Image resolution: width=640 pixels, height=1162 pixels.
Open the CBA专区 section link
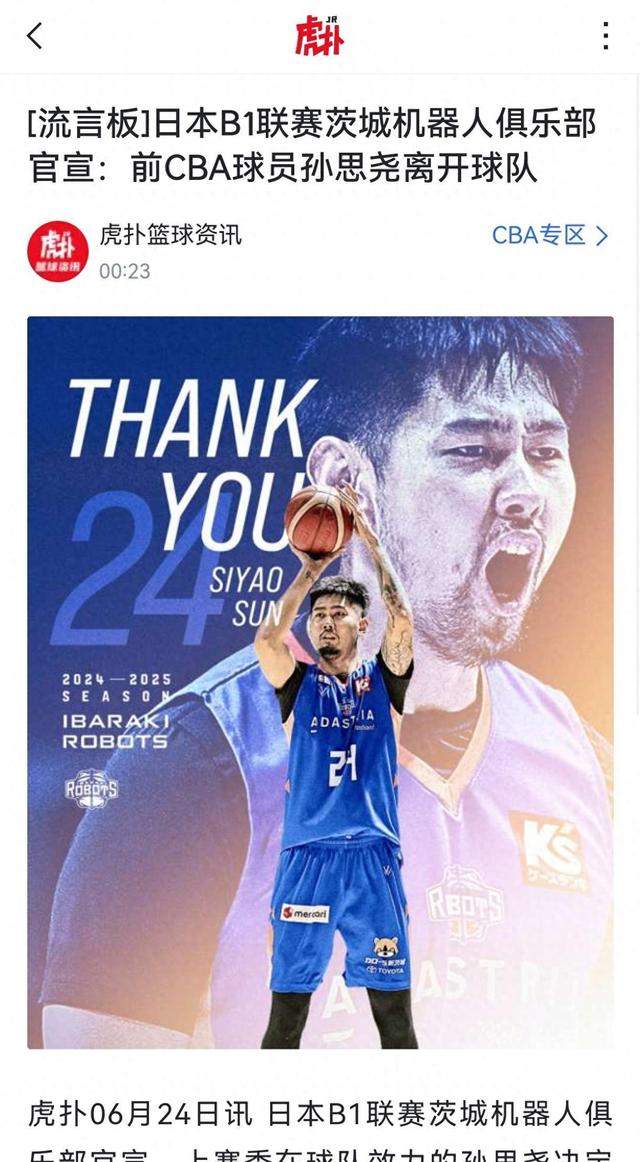pyautogui.click(x=549, y=235)
